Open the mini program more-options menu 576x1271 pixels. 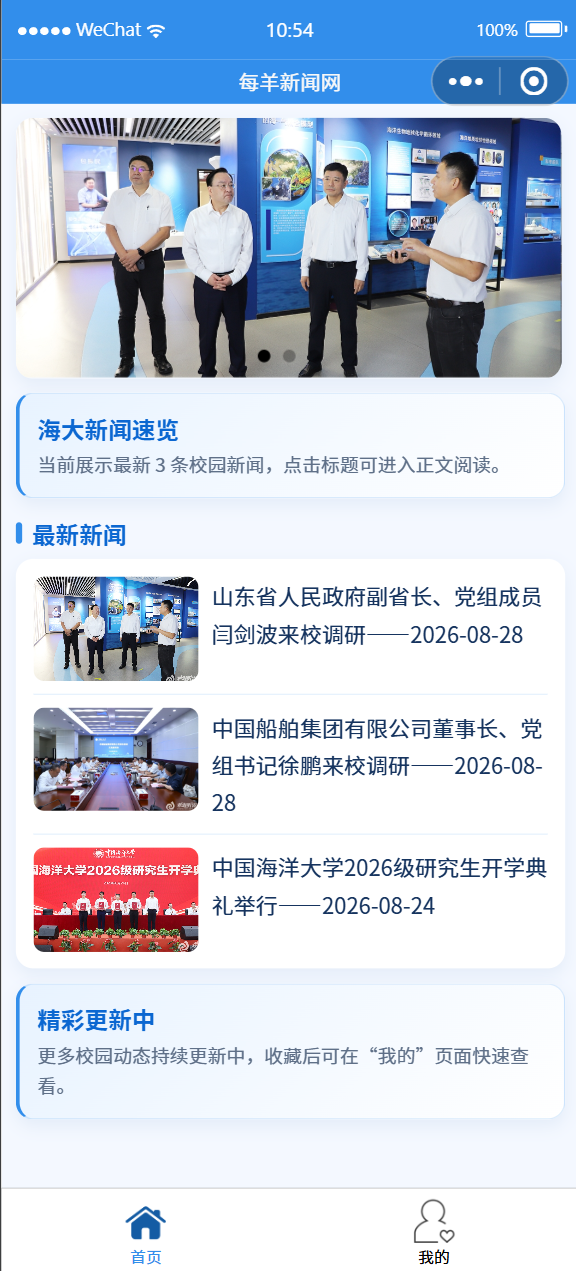(x=466, y=82)
